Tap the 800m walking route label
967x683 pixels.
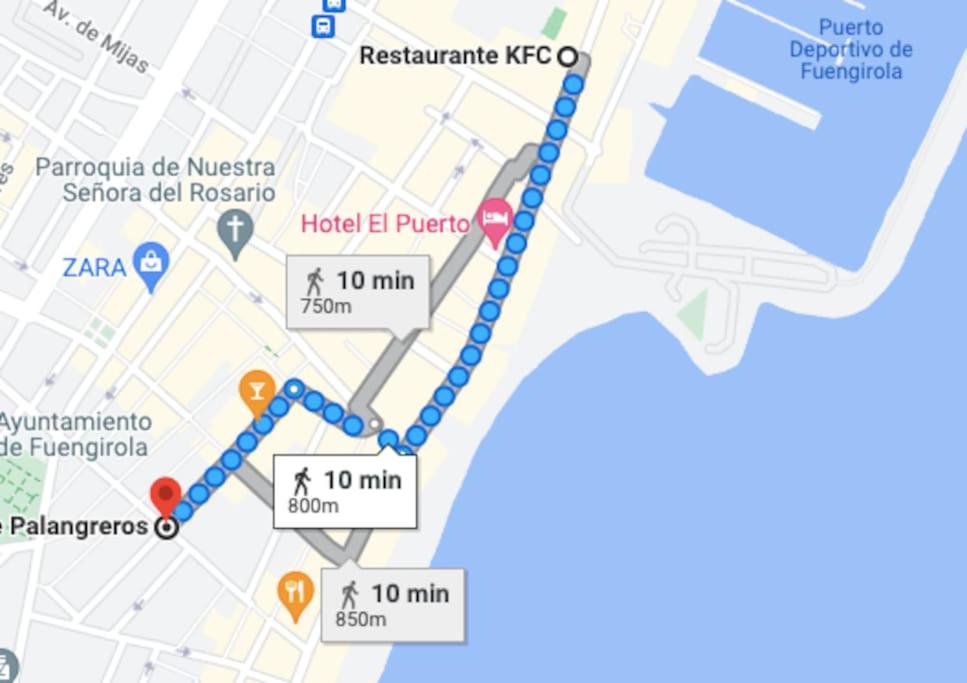(x=345, y=490)
